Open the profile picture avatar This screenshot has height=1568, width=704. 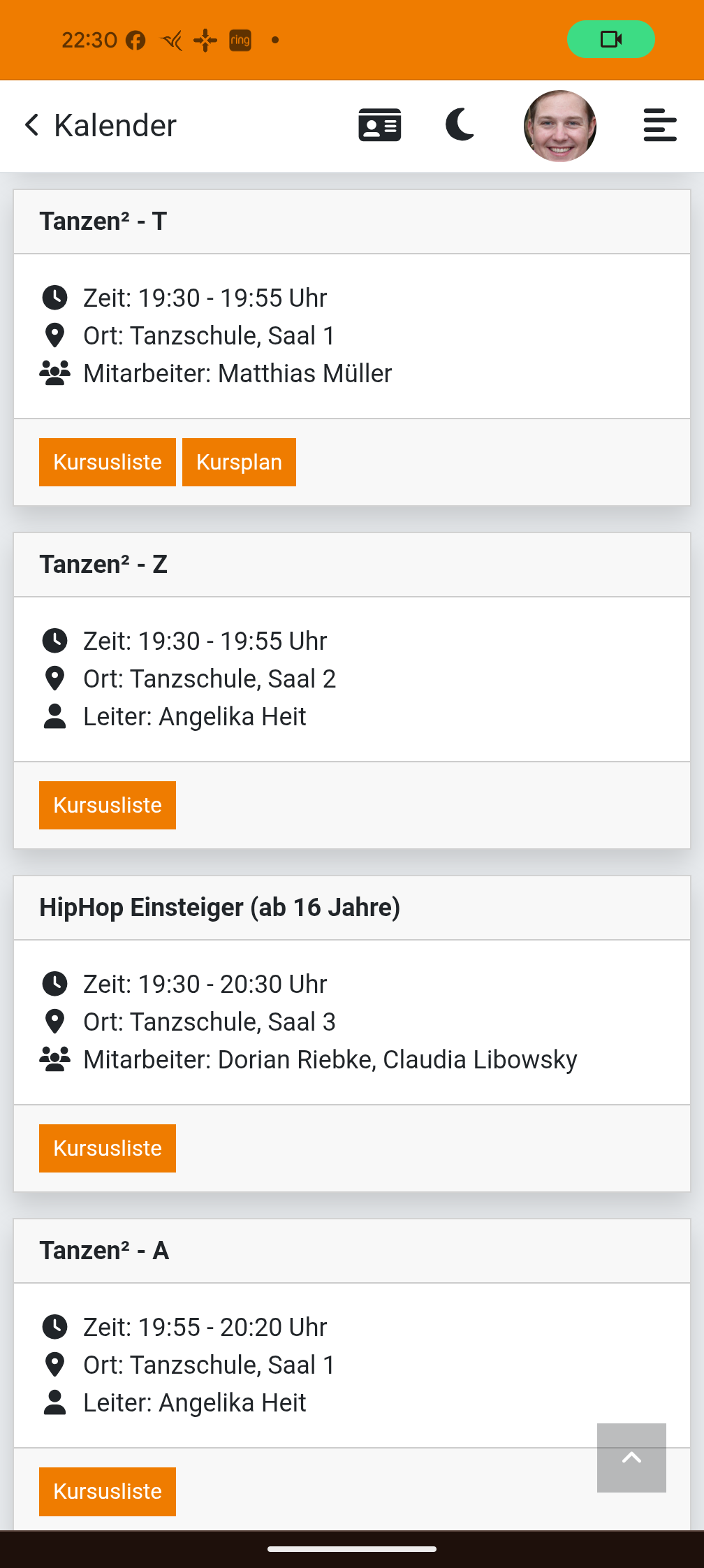560,126
